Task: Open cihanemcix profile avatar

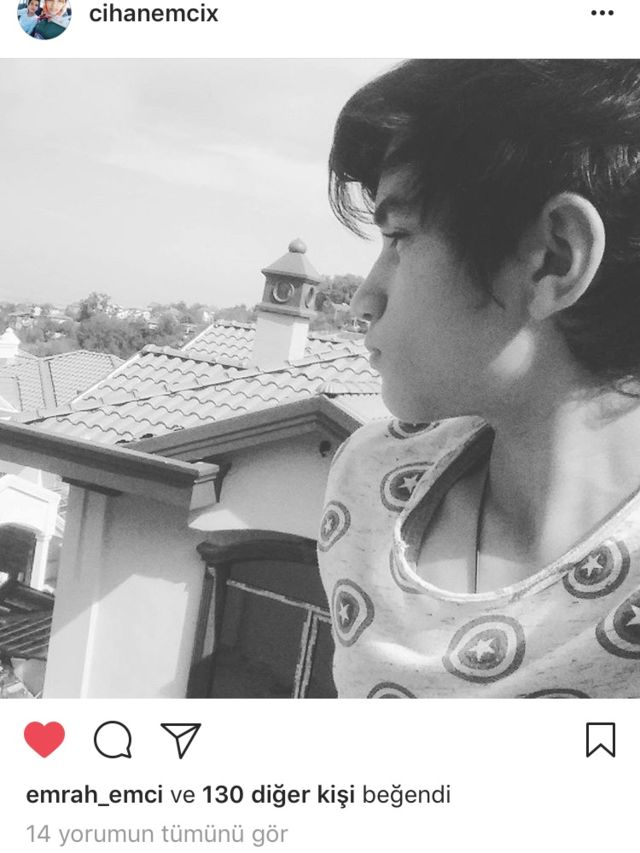Action: click(45, 17)
